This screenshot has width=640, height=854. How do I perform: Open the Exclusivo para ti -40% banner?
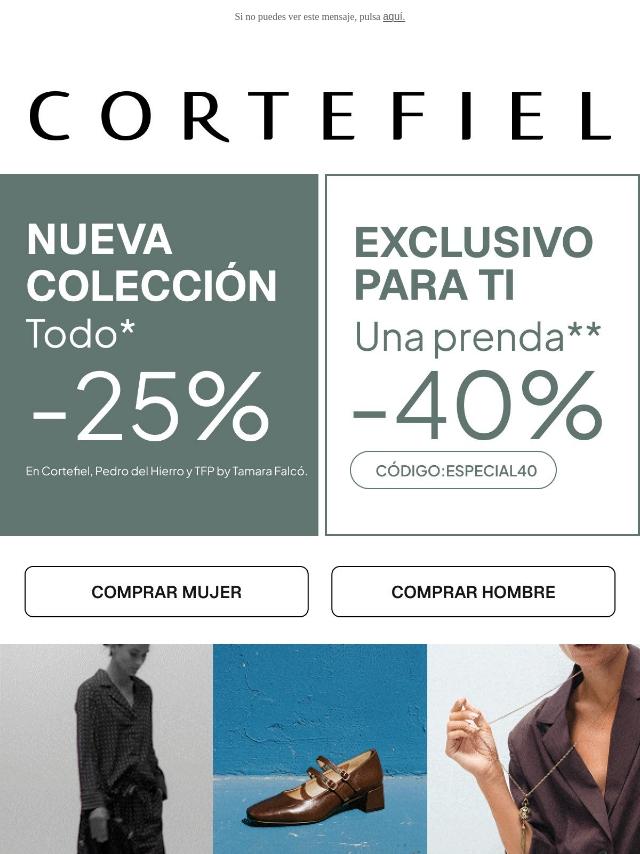(483, 355)
